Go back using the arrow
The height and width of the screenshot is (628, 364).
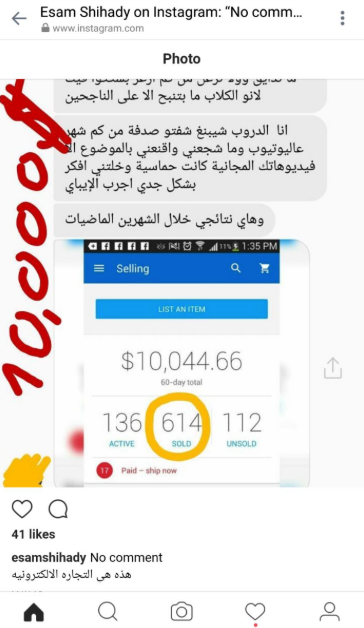pos(19,18)
